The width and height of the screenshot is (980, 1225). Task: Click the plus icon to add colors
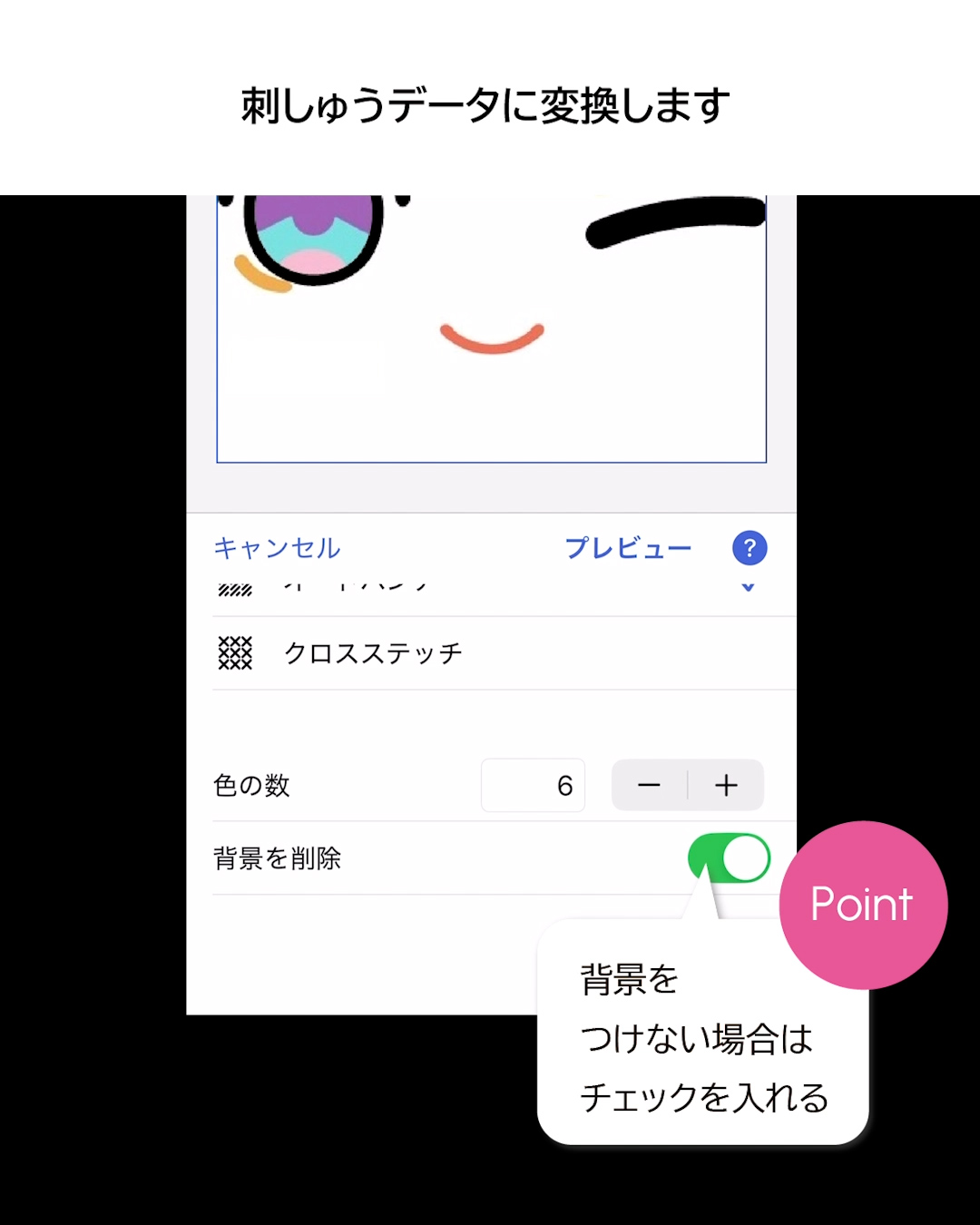pyautogui.click(x=725, y=786)
